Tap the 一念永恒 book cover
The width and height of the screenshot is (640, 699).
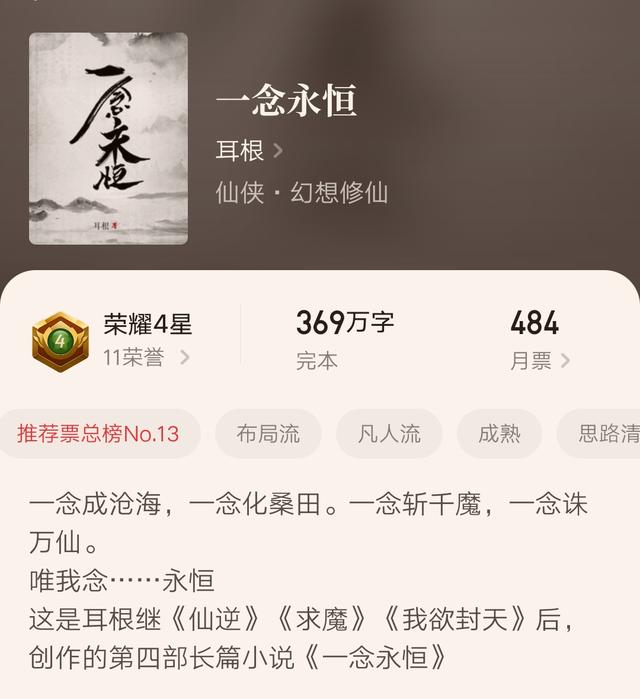tap(108, 138)
